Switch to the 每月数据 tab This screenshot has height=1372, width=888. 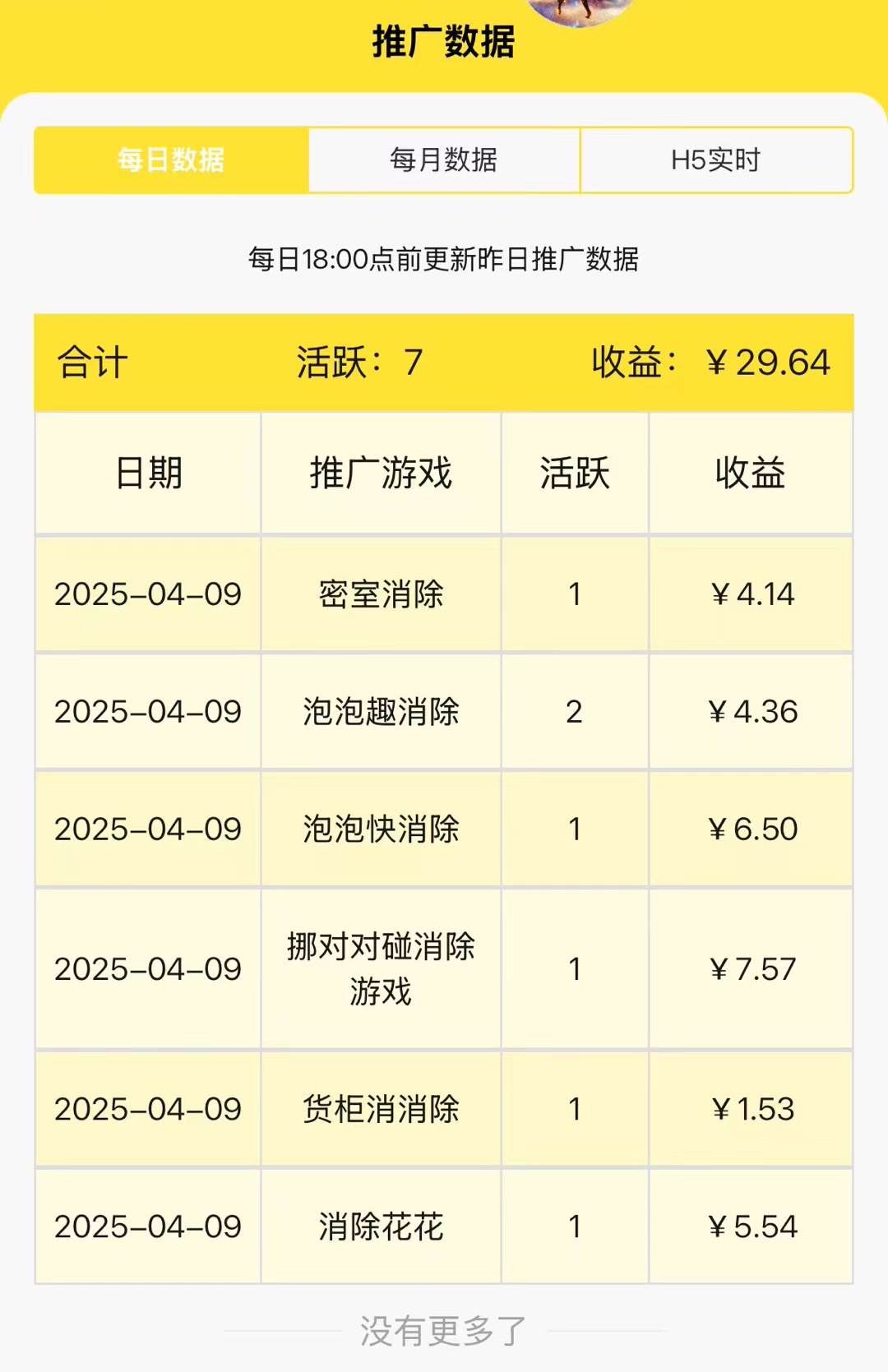pyautogui.click(x=444, y=161)
